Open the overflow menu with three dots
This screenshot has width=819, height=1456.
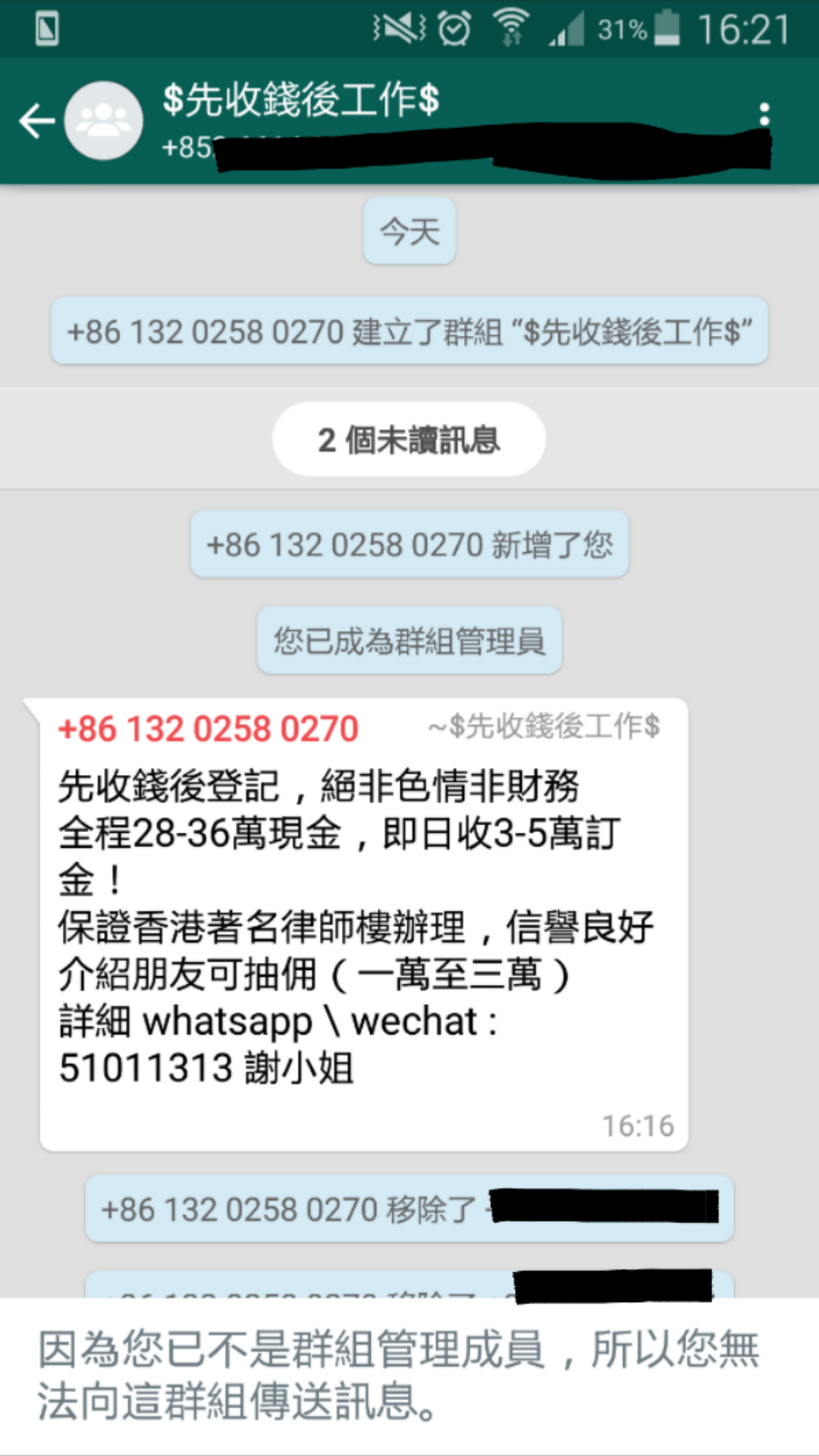point(764,115)
